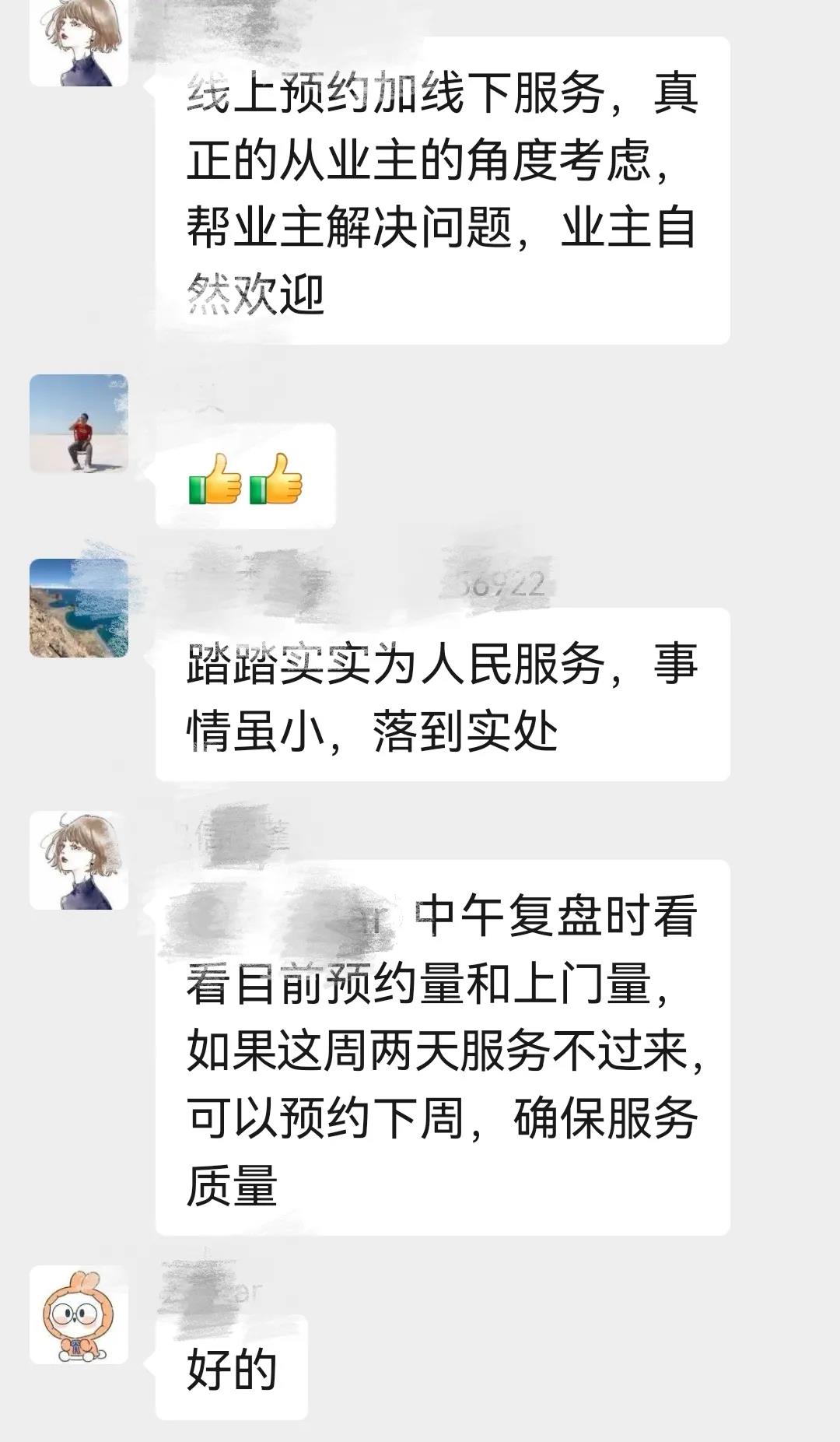840x1442 pixels.
Task: Tap the coastal landscape avatar beside 踏踏实实 message
Action: (x=79, y=608)
